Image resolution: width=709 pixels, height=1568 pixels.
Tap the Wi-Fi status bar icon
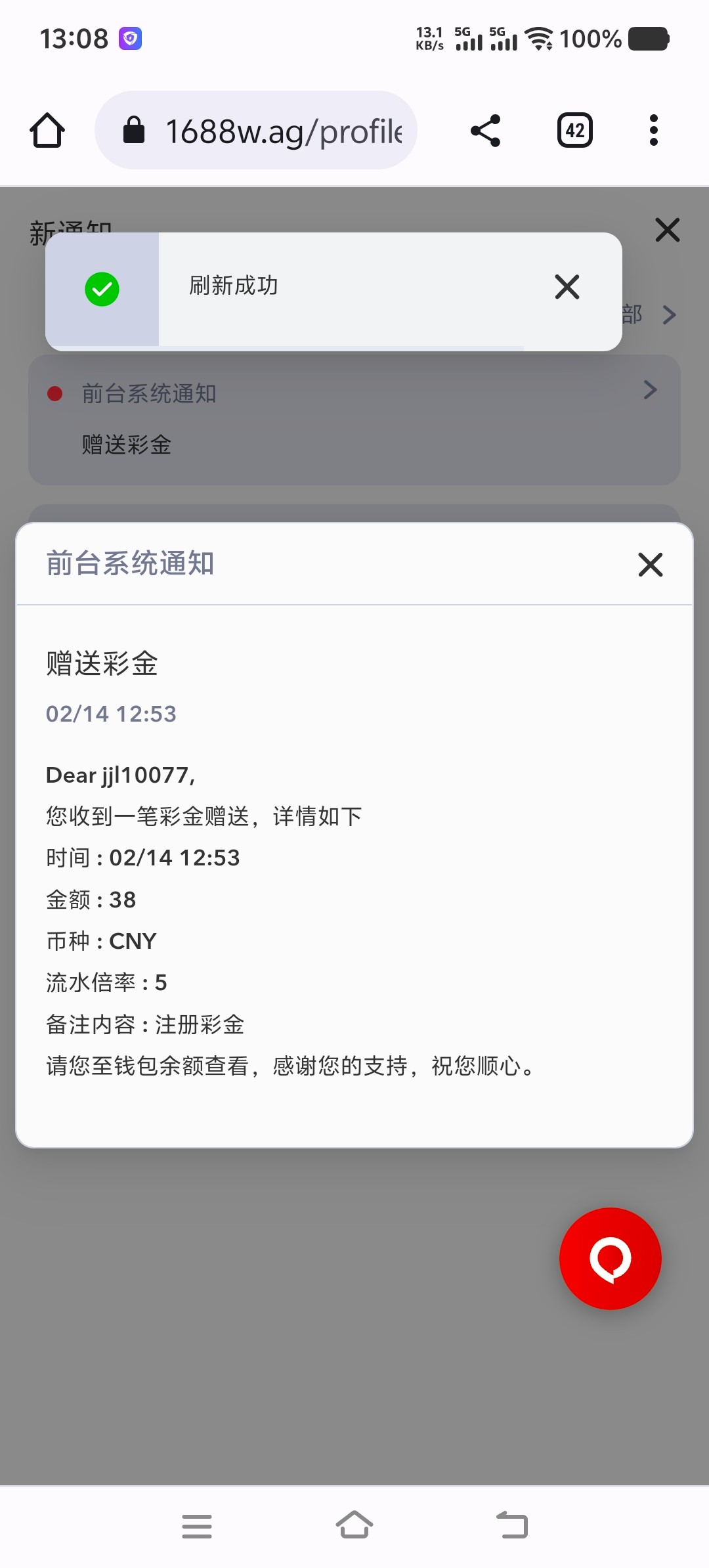[540, 39]
